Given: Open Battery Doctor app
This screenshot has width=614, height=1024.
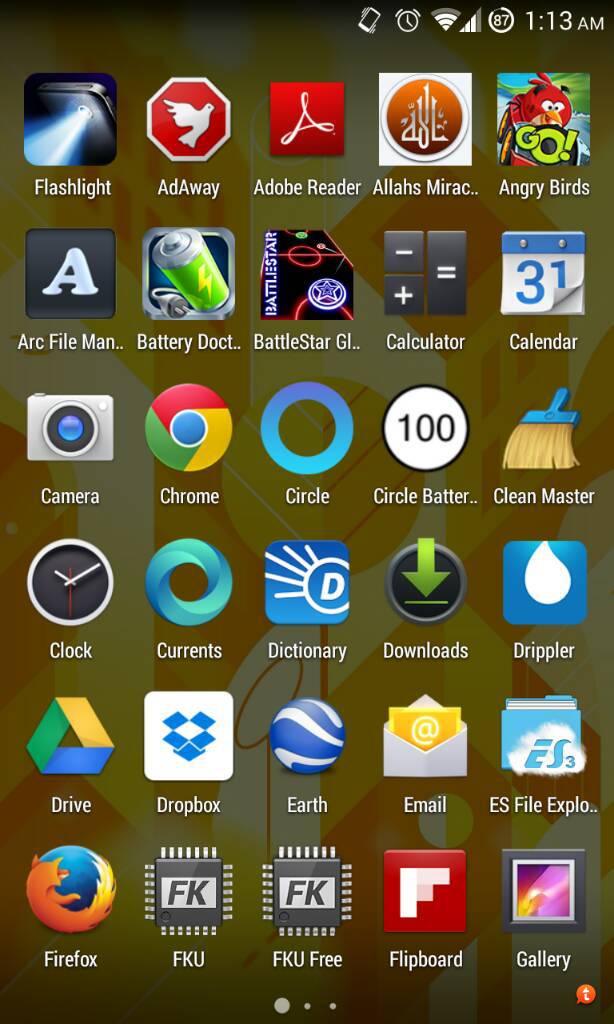Looking at the screenshot, I should point(188,274).
